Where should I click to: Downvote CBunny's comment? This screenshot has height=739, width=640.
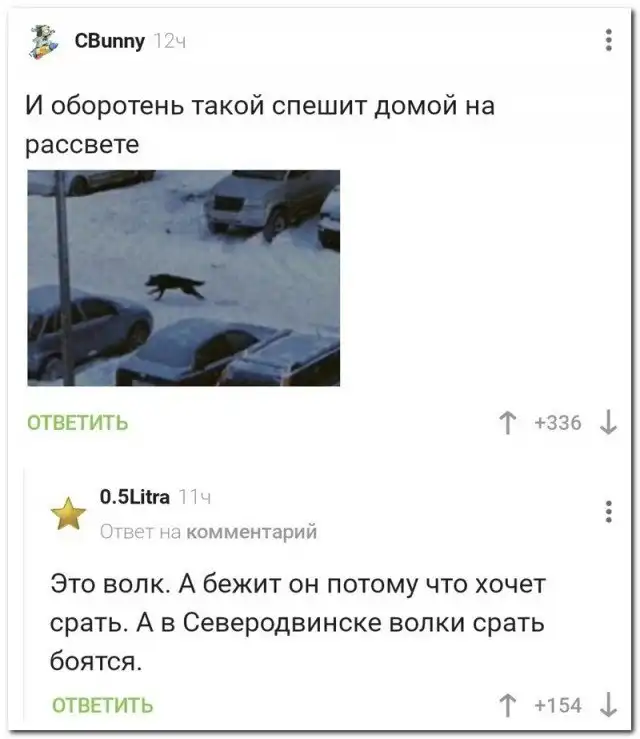609,423
